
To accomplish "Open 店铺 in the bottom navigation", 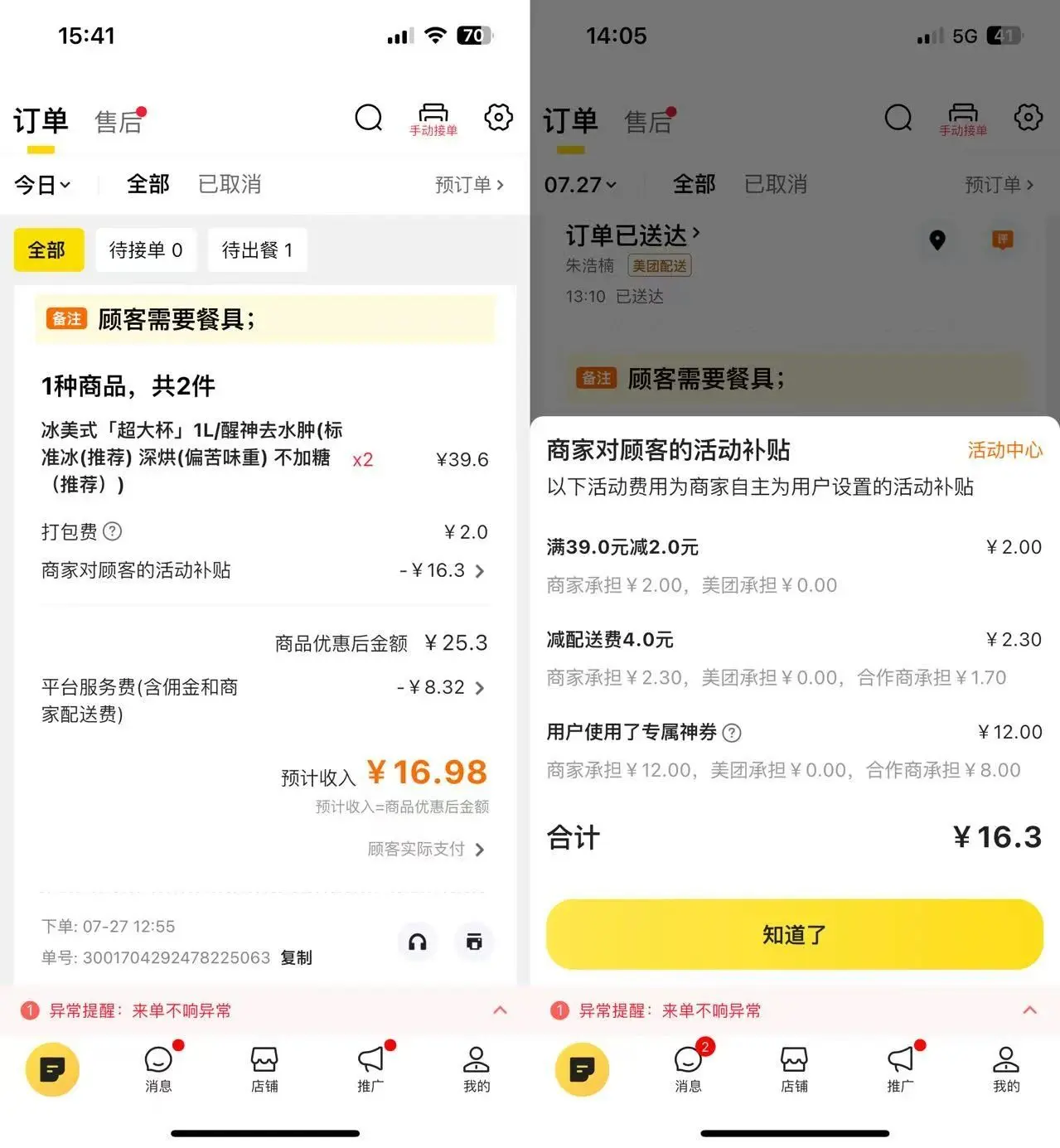I will coord(264,1069).
